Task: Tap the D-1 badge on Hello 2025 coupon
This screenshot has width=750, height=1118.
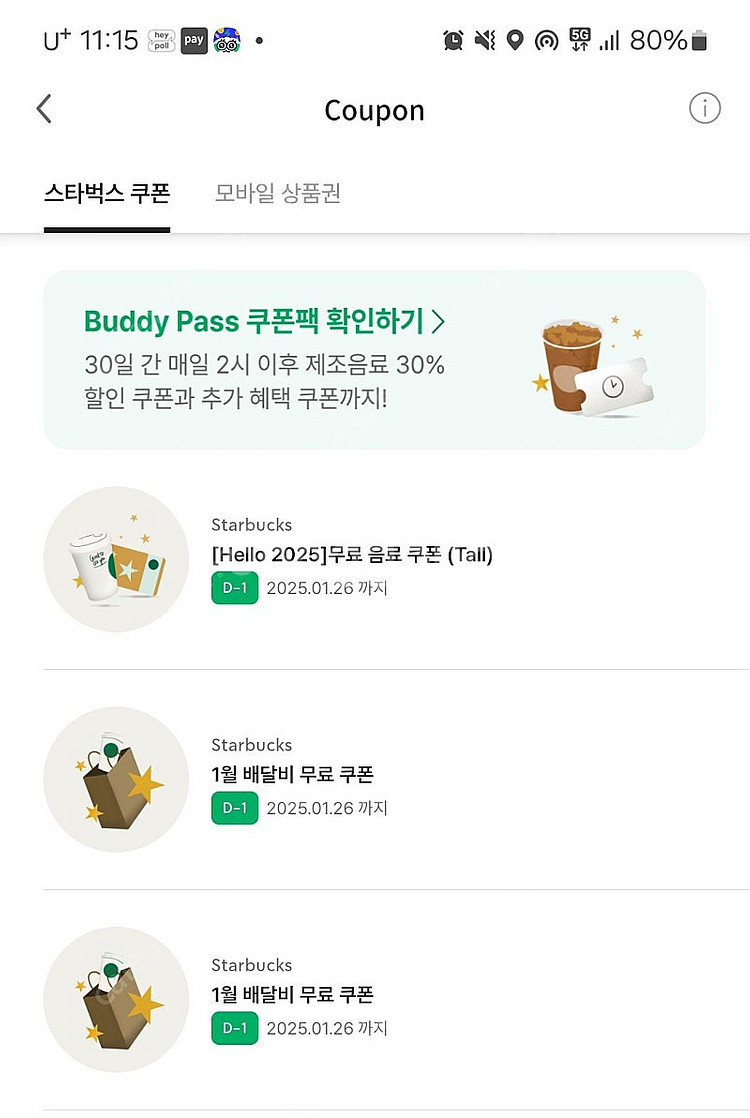Action: pos(234,588)
